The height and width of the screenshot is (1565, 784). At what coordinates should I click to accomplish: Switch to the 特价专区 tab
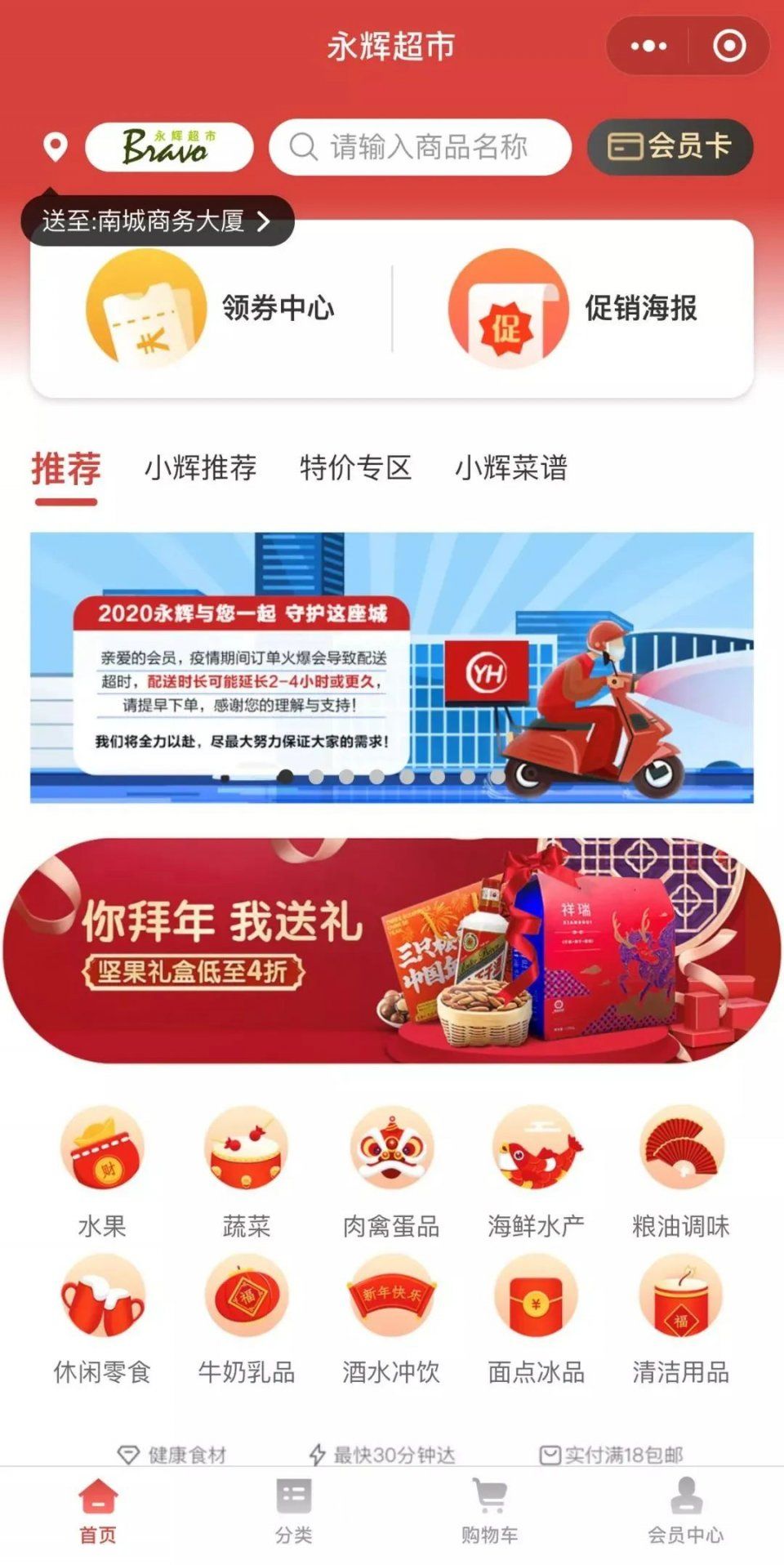[x=355, y=468]
